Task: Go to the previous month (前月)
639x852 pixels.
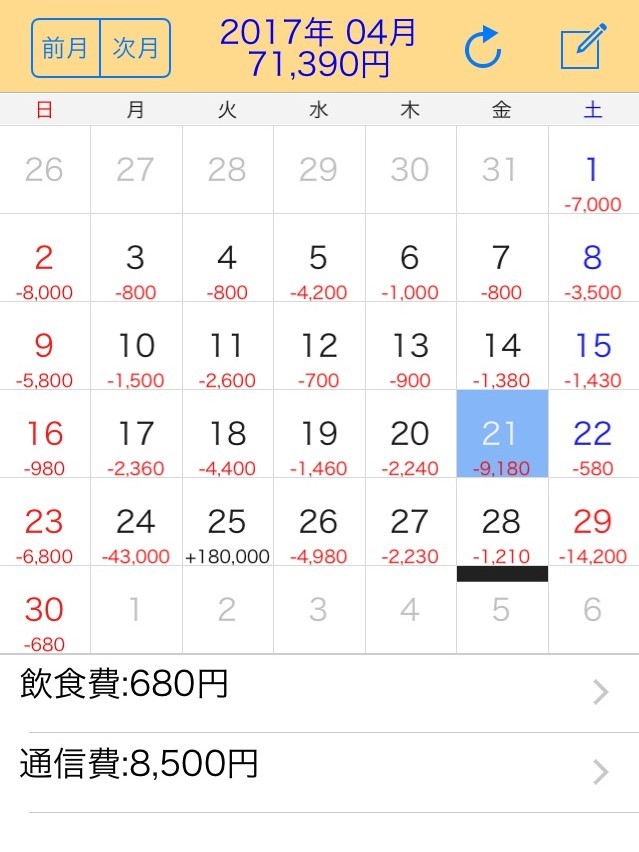Action: point(66,48)
